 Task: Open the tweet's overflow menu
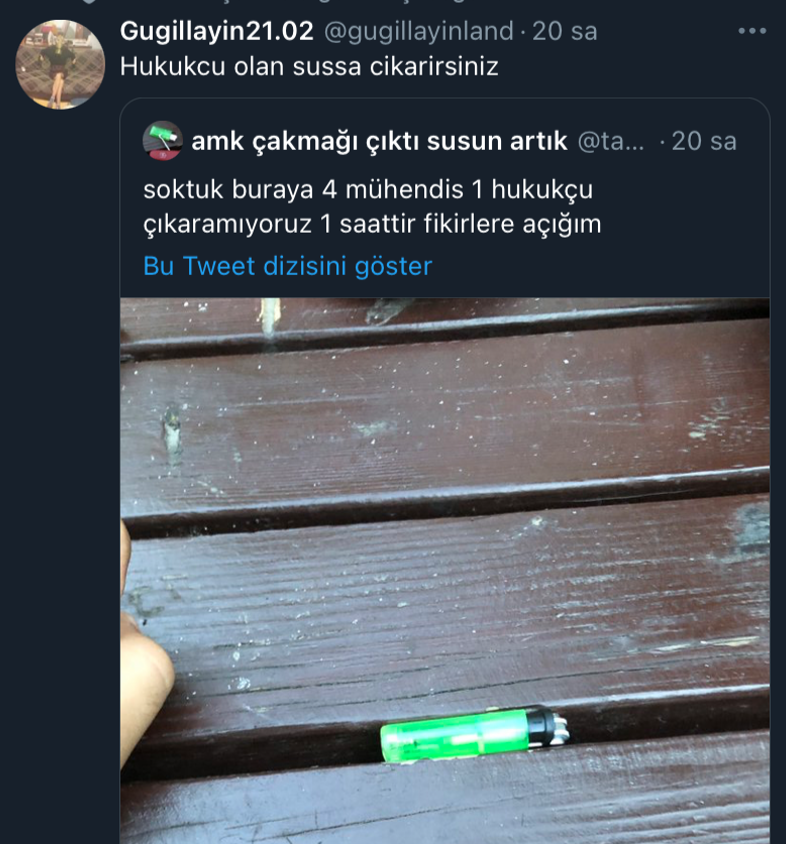point(751,31)
